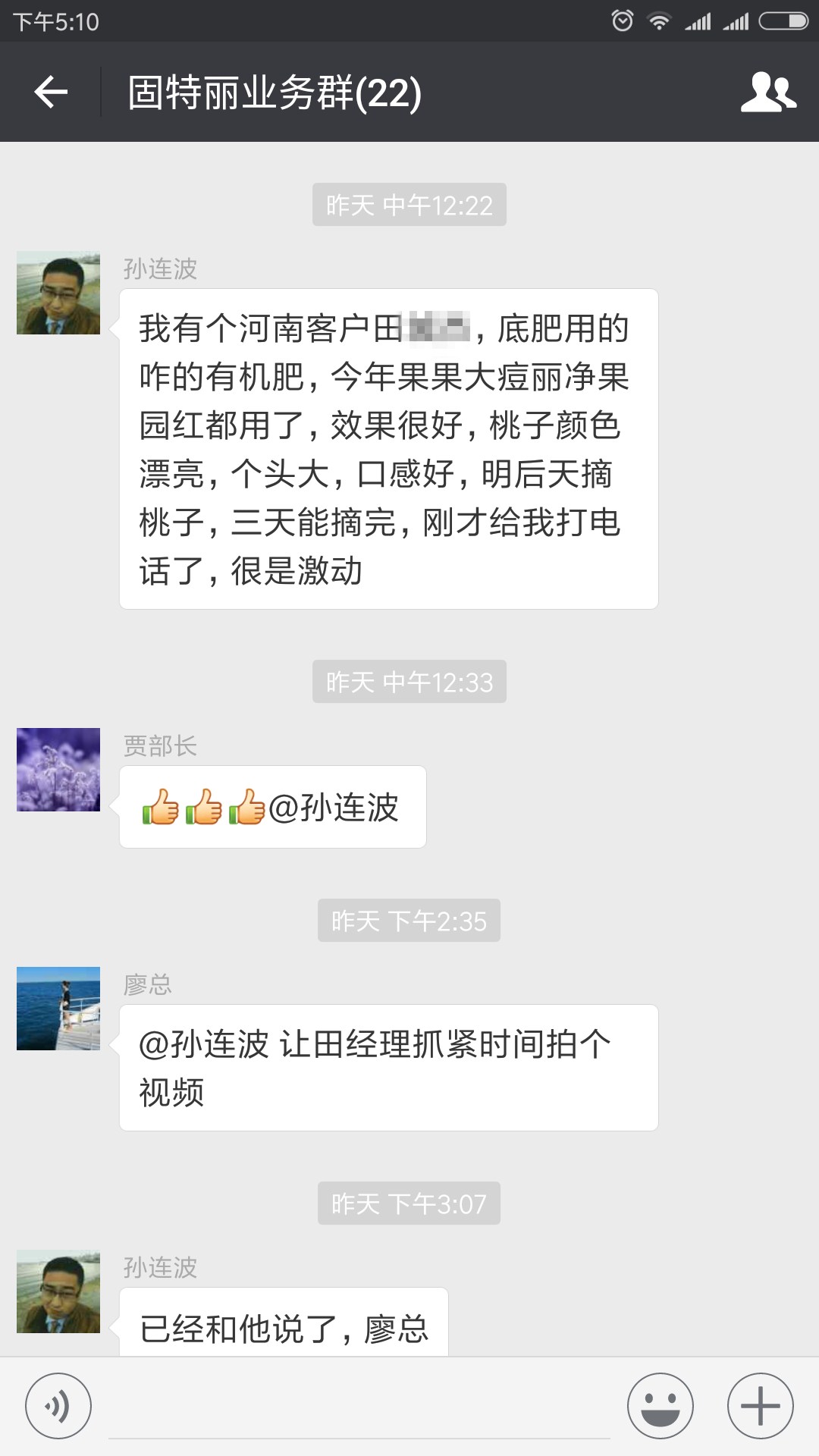This screenshot has width=819, height=1456.
Task: Switch to voice message input
Action: pos(58,1406)
